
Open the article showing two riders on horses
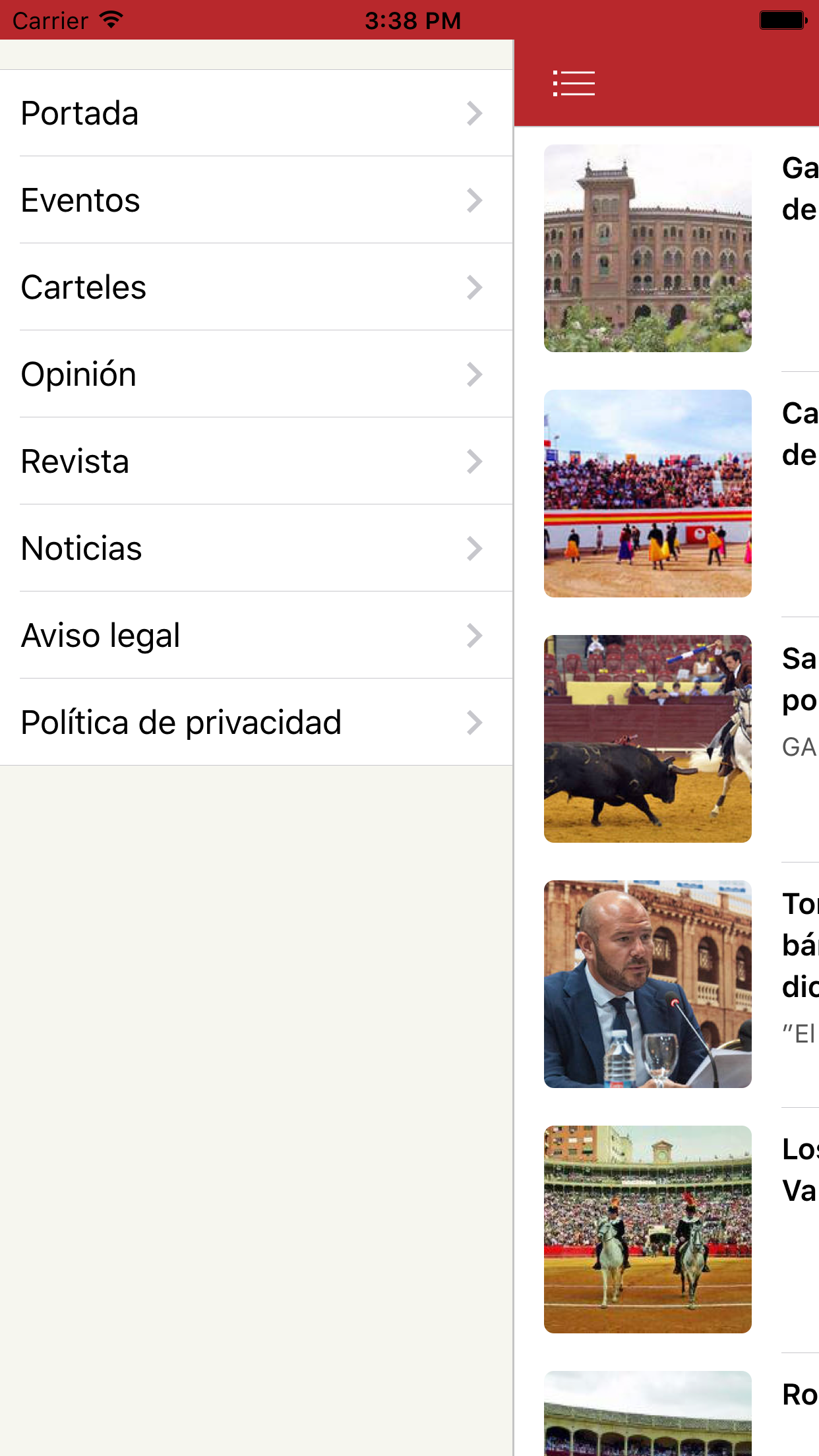click(x=648, y=1230)
